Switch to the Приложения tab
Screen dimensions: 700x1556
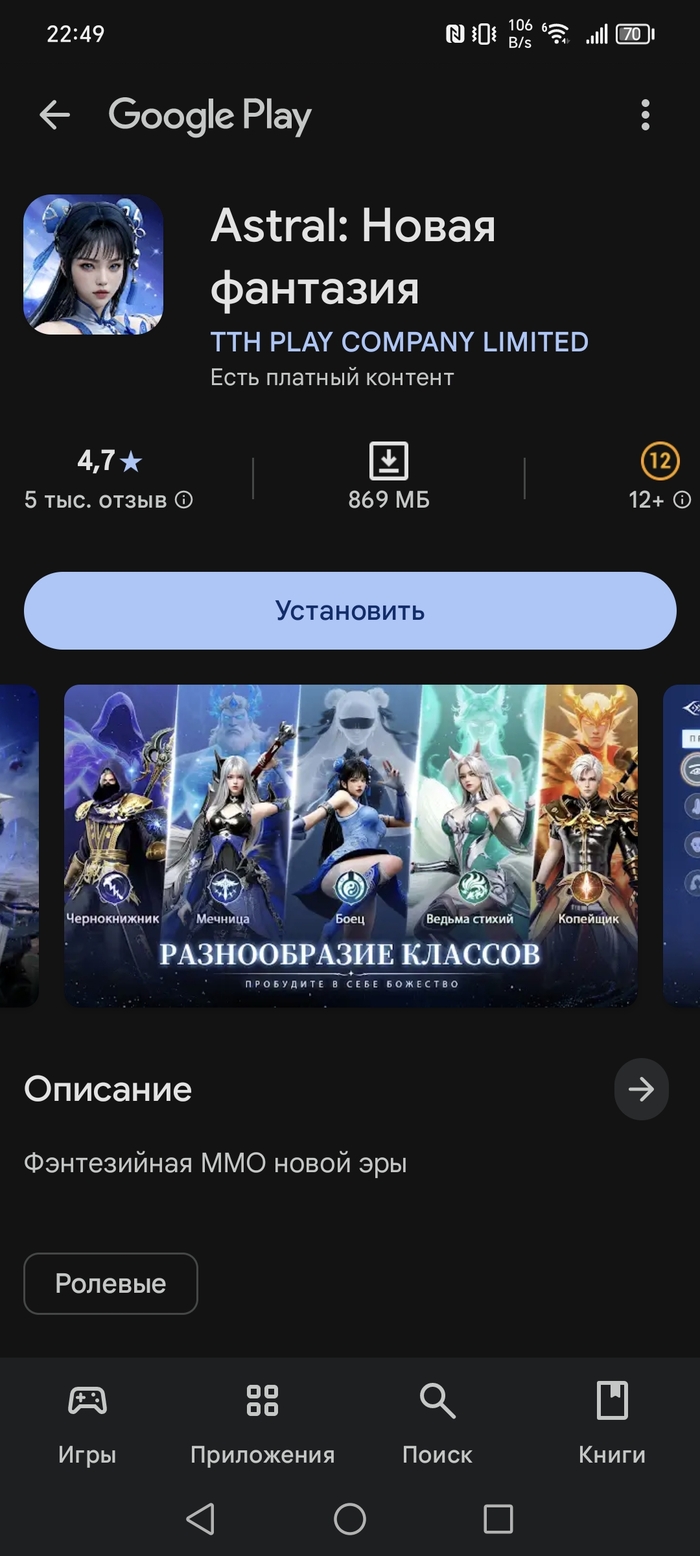click(x=262, y=1425)
